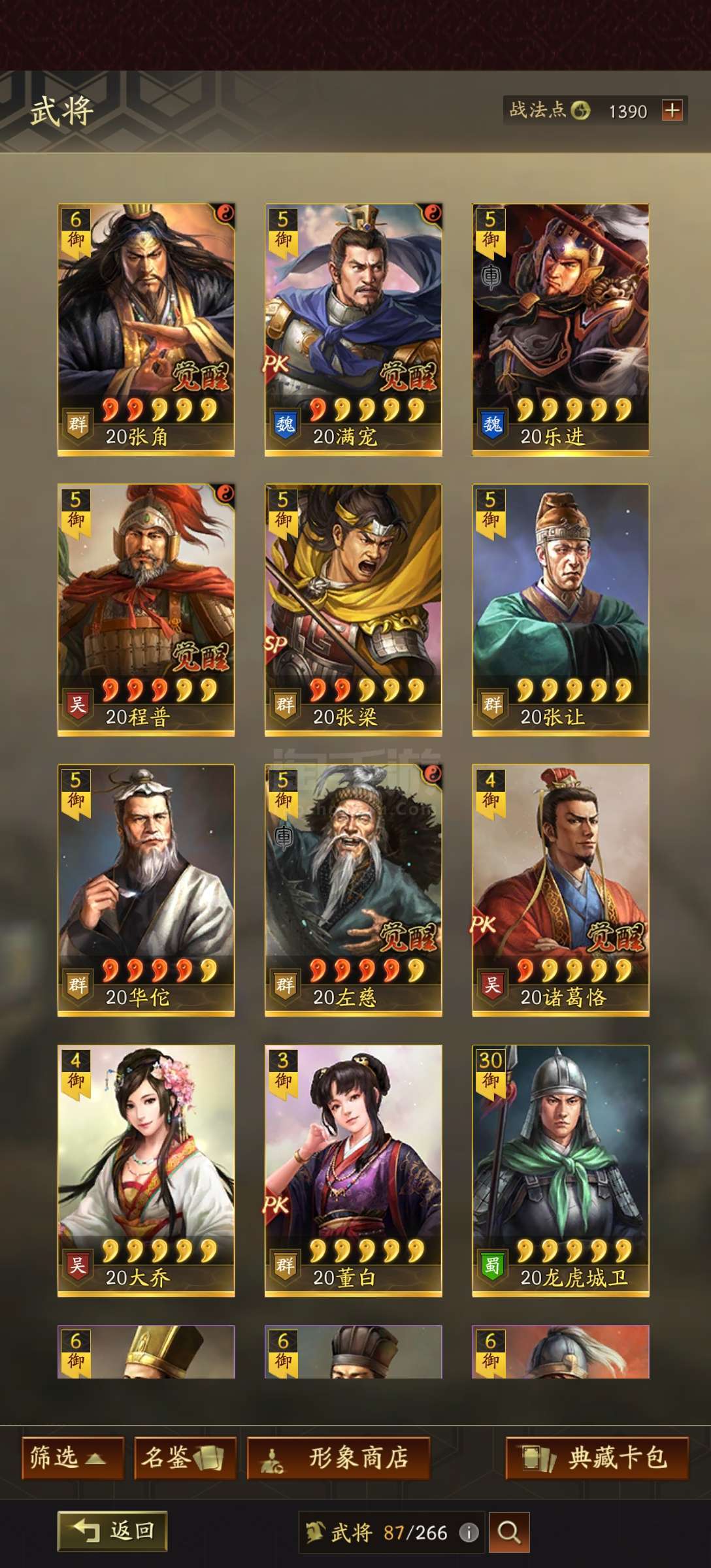
Task: Select the 大乔 general card
Action: [x=146, y=1170]
